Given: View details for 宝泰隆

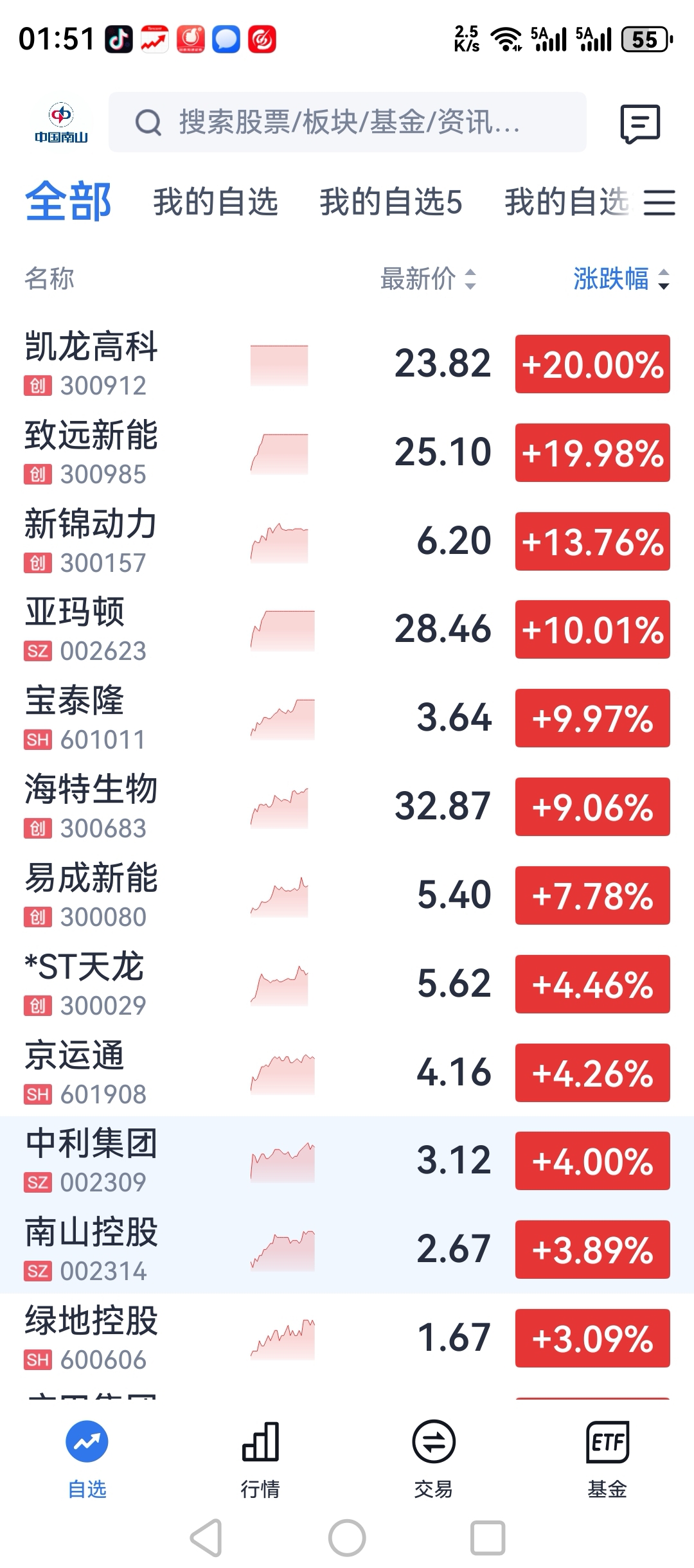Looking at the screenshot, I should pos(347,718).
